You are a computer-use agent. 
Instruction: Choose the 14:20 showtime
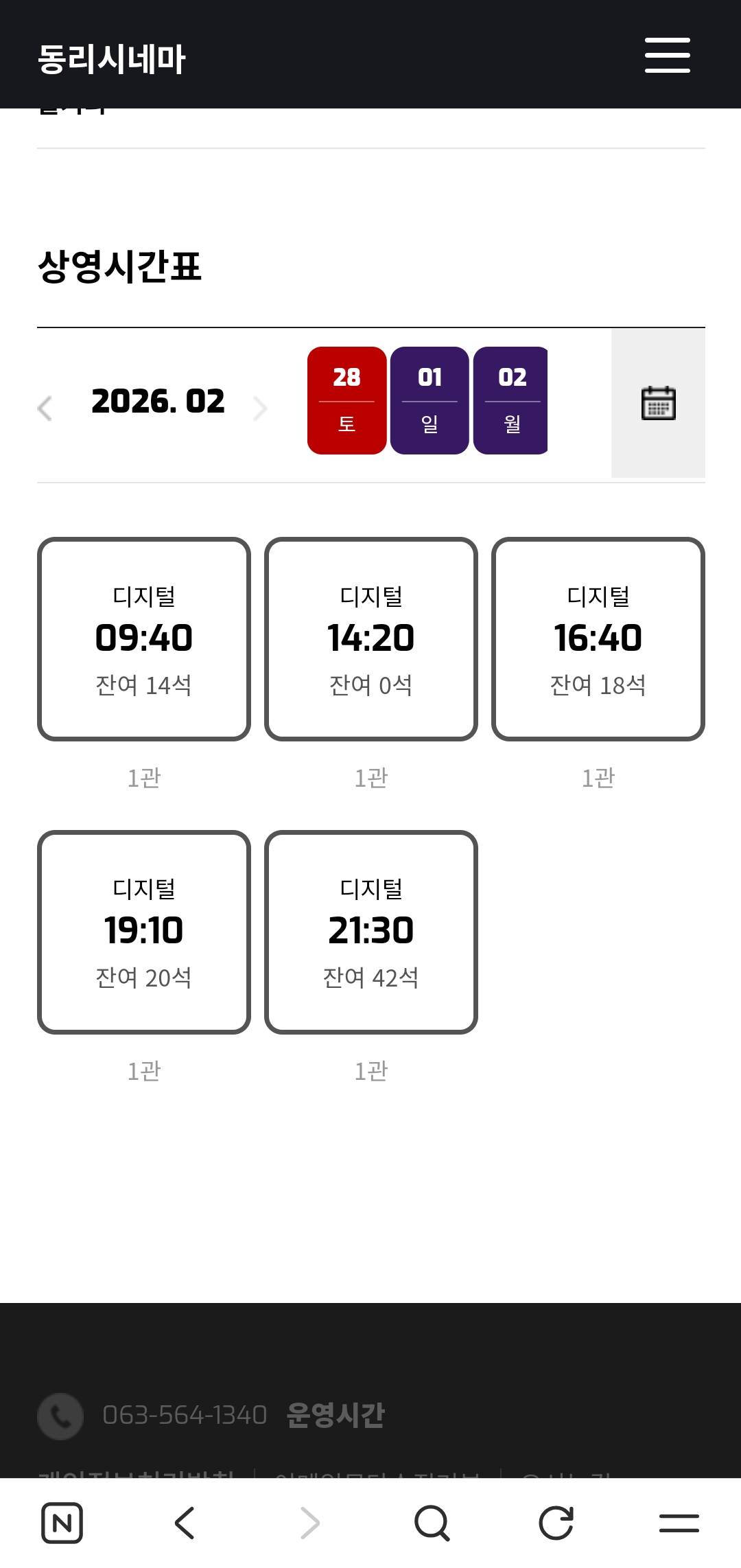(x=371, y=639)
